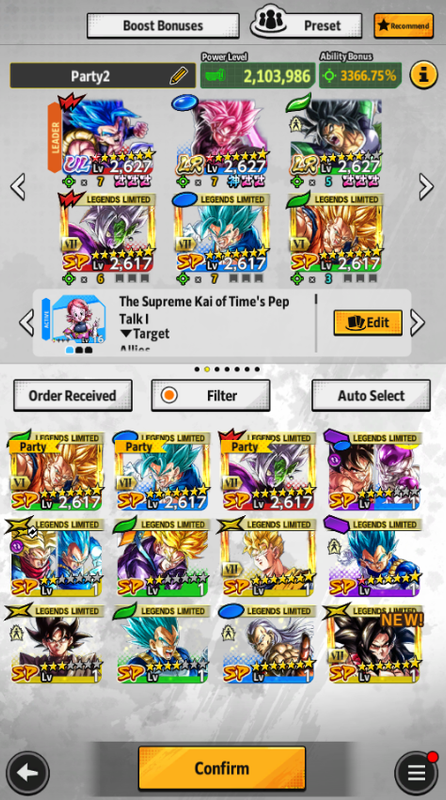Auto Select party members
This screenshot has width=446, height=800.
click(371, 395)
